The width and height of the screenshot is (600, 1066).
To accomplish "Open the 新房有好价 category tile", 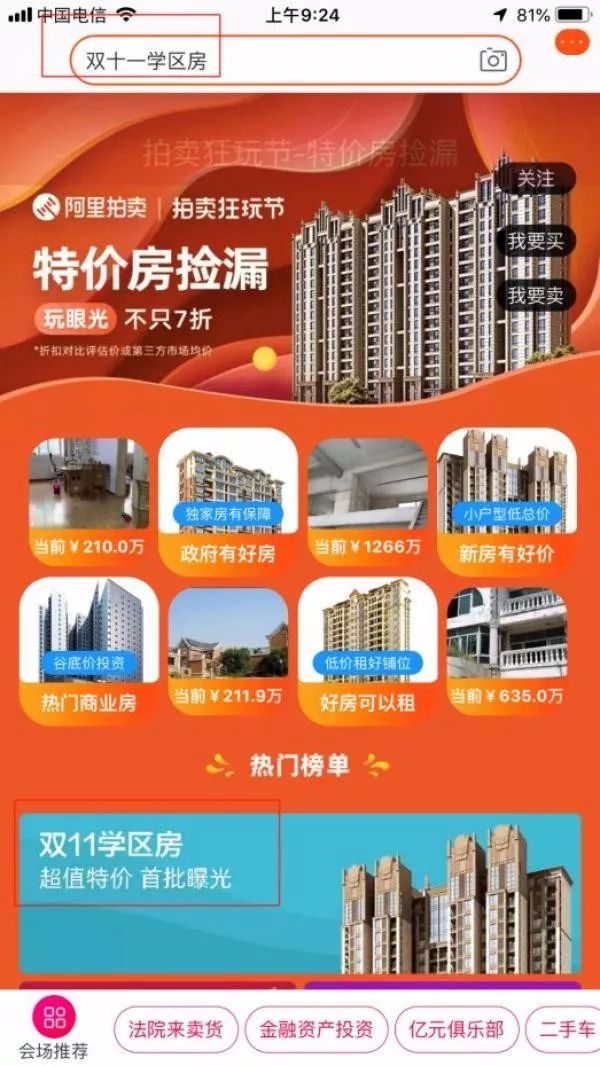I will (x=507, y=502).
